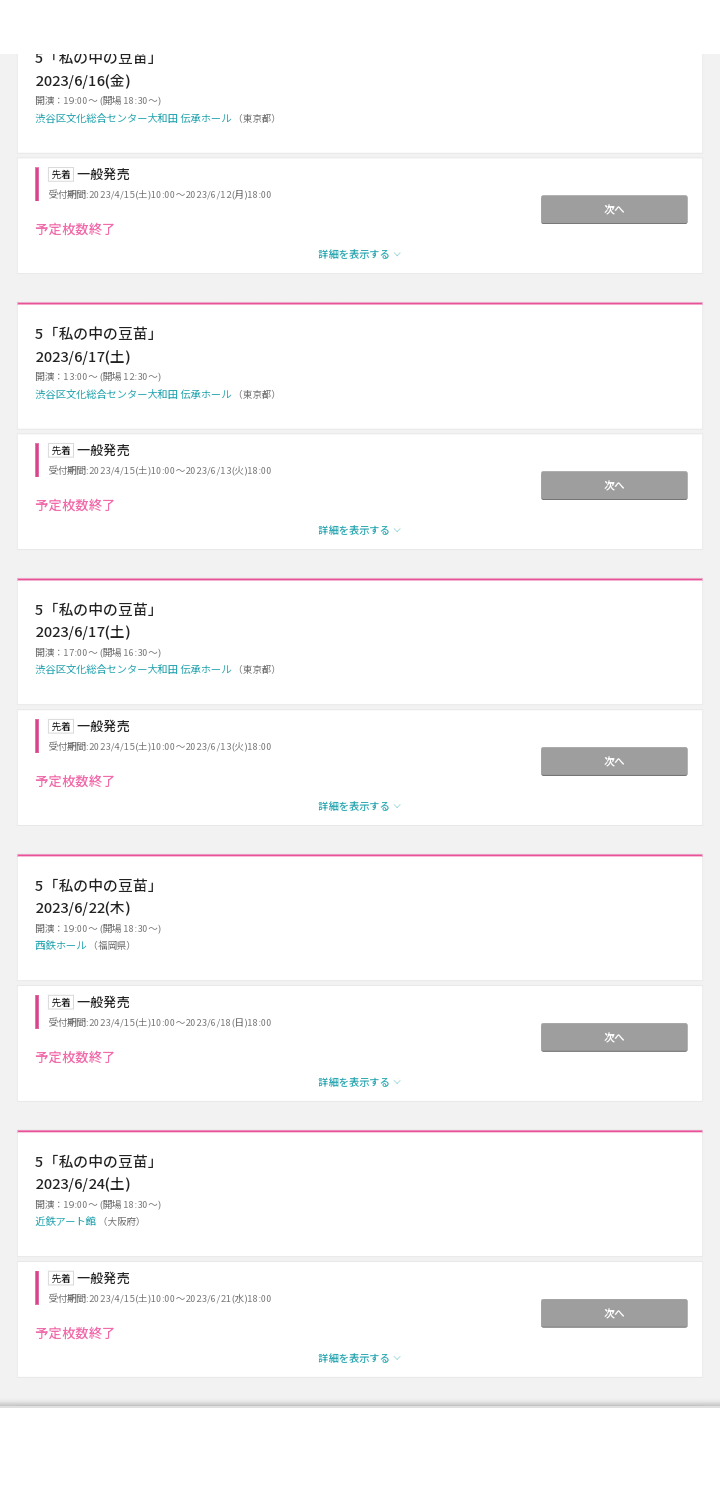This screenshot has width=720, height=1496.
Task: Tap 次へ for the 2023/6/24 show
Action: (x=614, y=1313)
